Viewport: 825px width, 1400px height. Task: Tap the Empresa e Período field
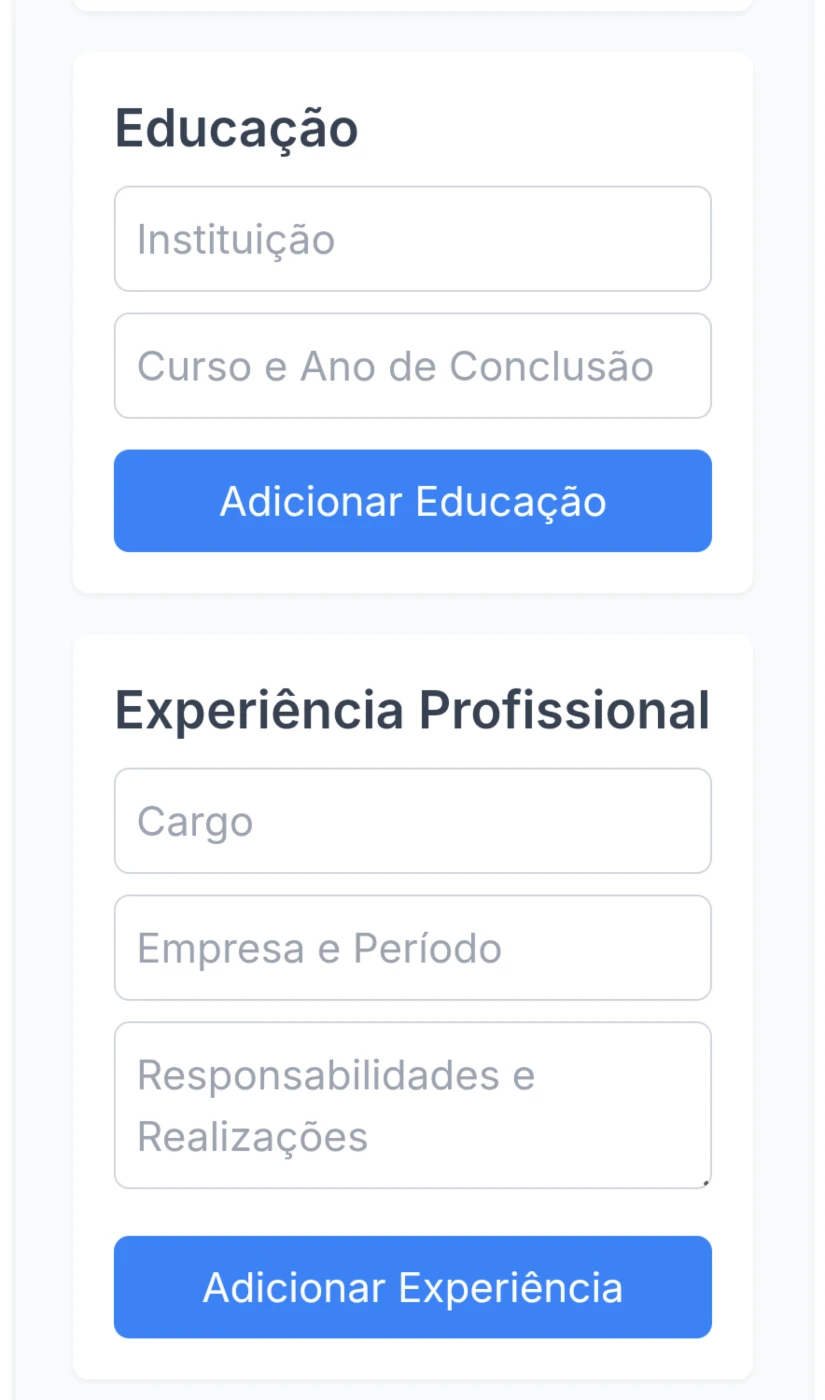[x=412, y=948]
